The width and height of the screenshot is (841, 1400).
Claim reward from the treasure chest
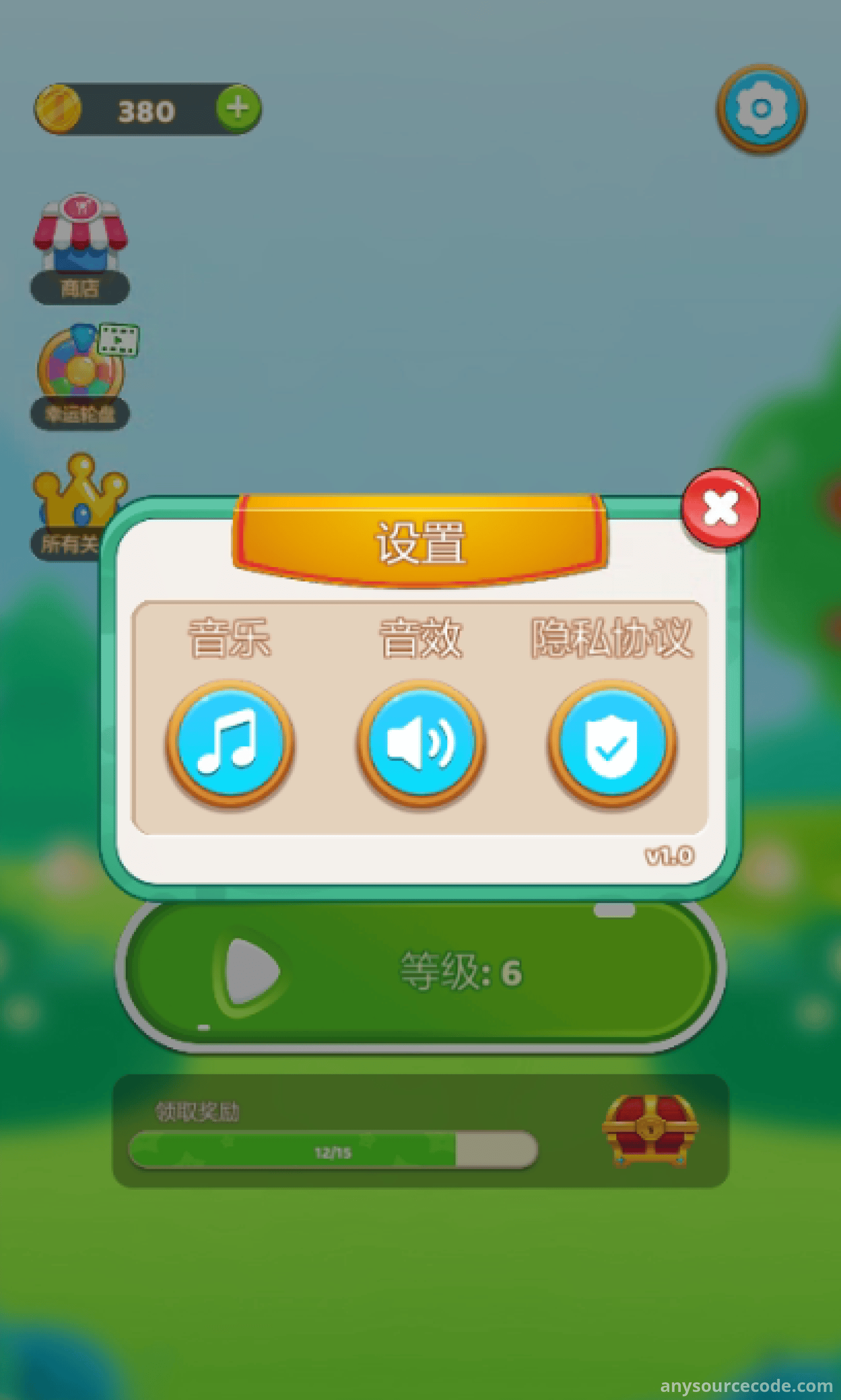[x=650, y=1129]
